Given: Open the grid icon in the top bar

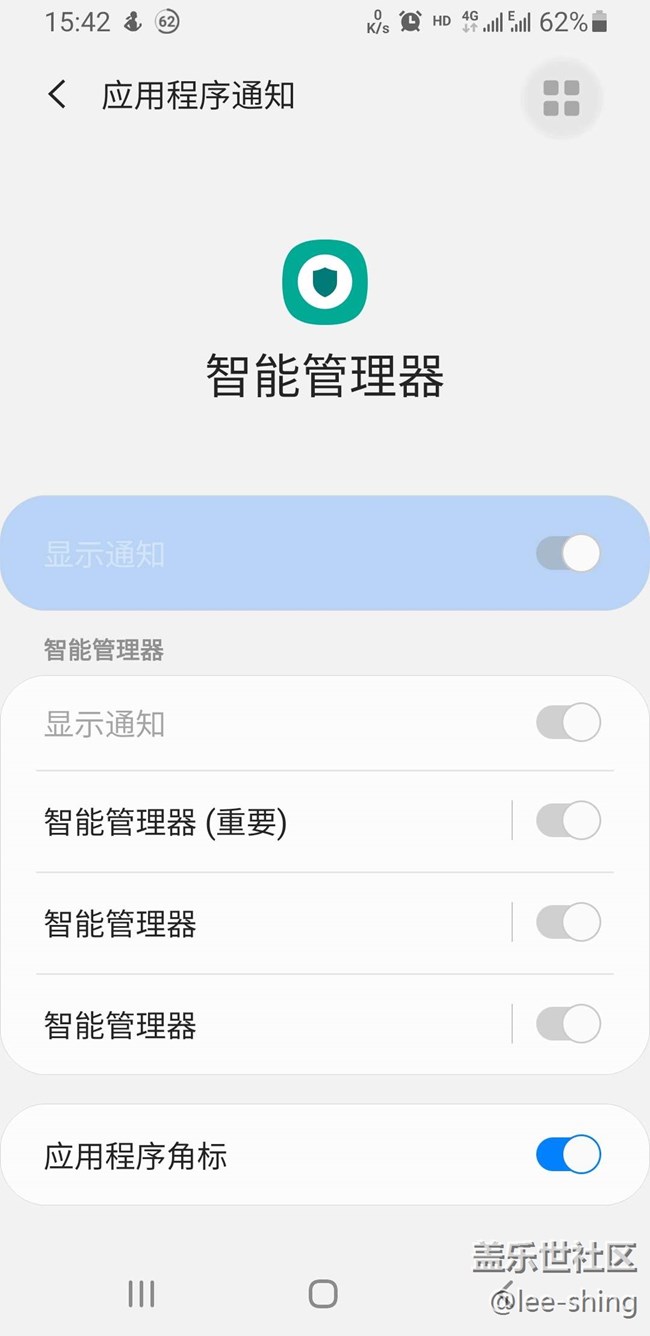Looking at the screenshot, I should tap(561, 98).
